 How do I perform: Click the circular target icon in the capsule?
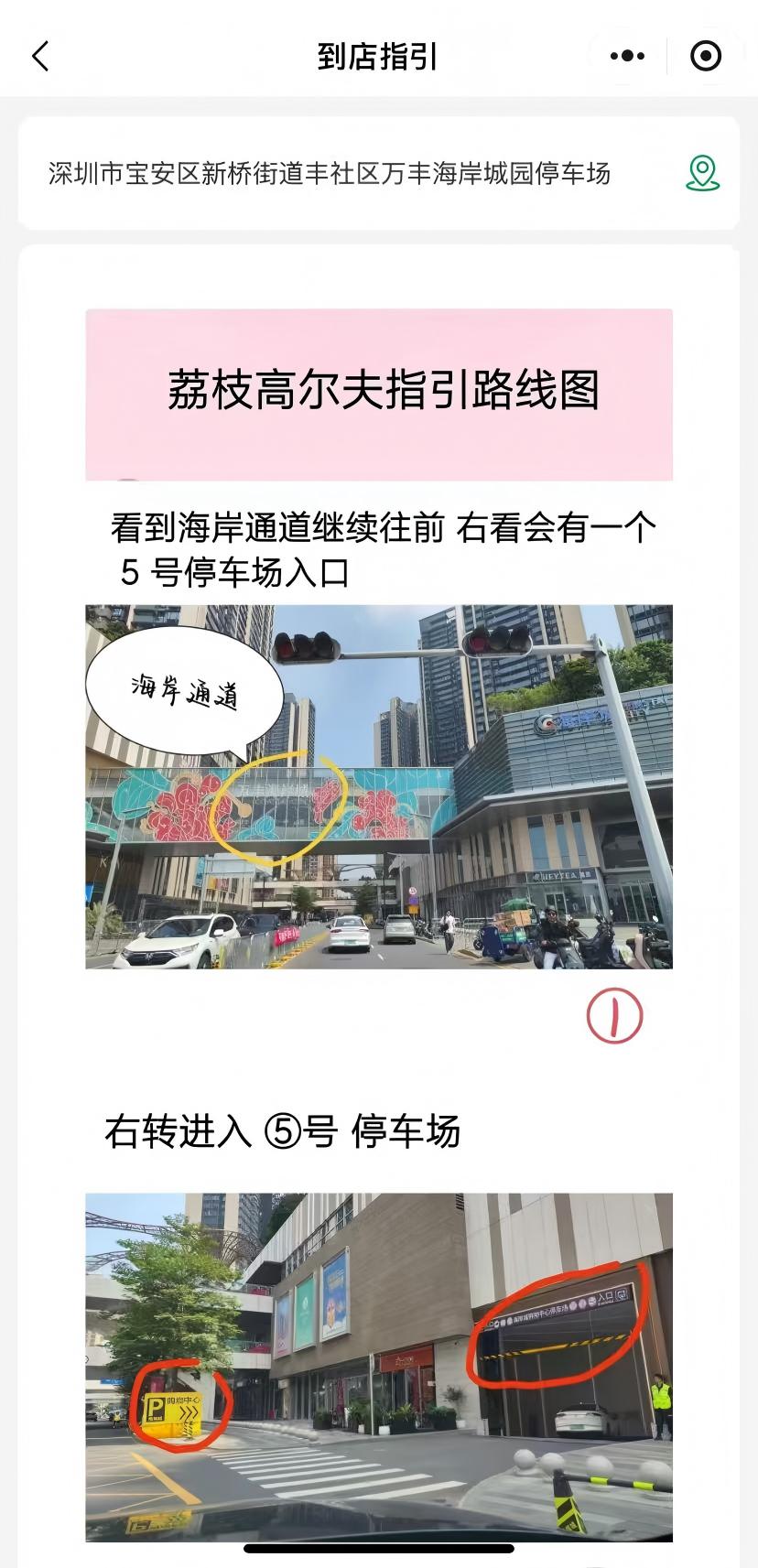pos(705,56)
